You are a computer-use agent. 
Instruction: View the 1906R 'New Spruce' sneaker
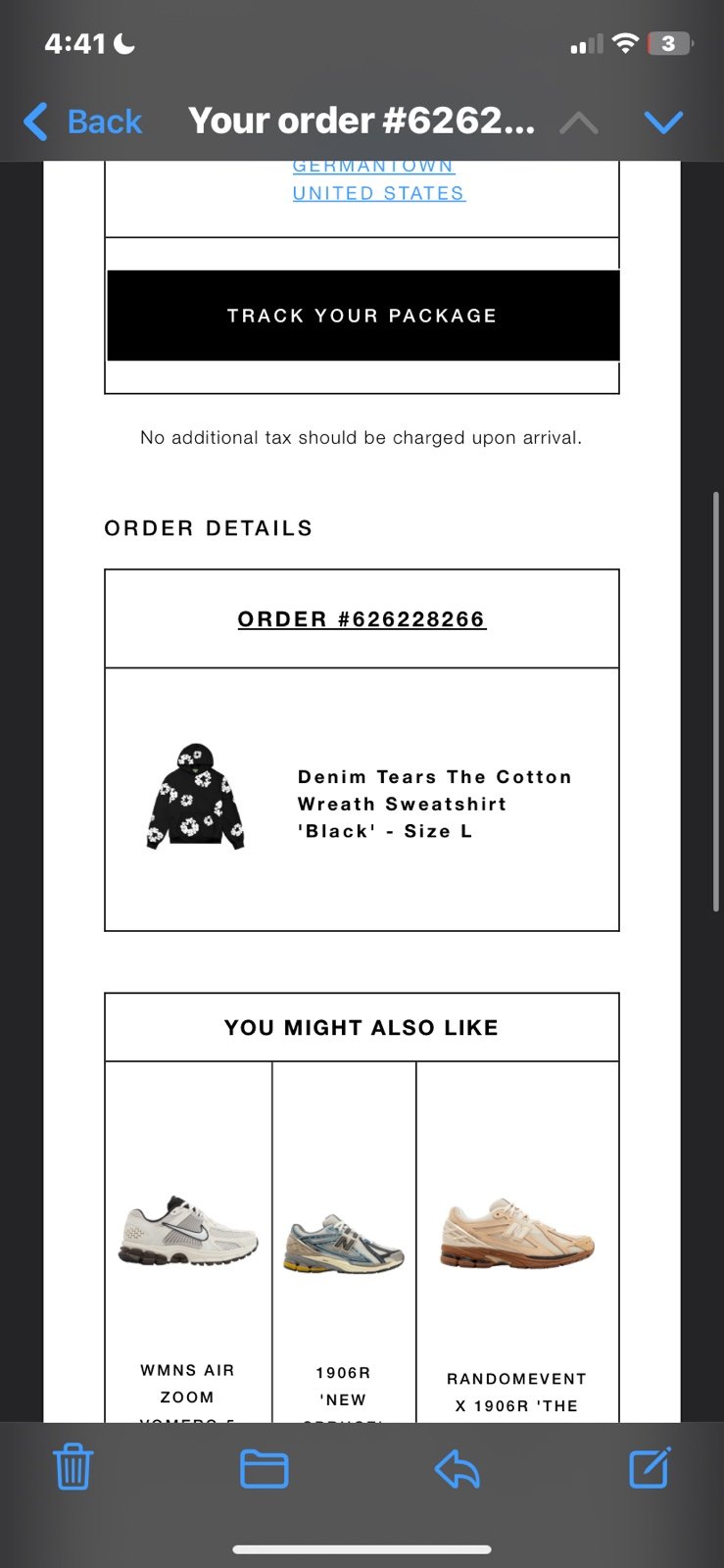[x=344, y=1242]
